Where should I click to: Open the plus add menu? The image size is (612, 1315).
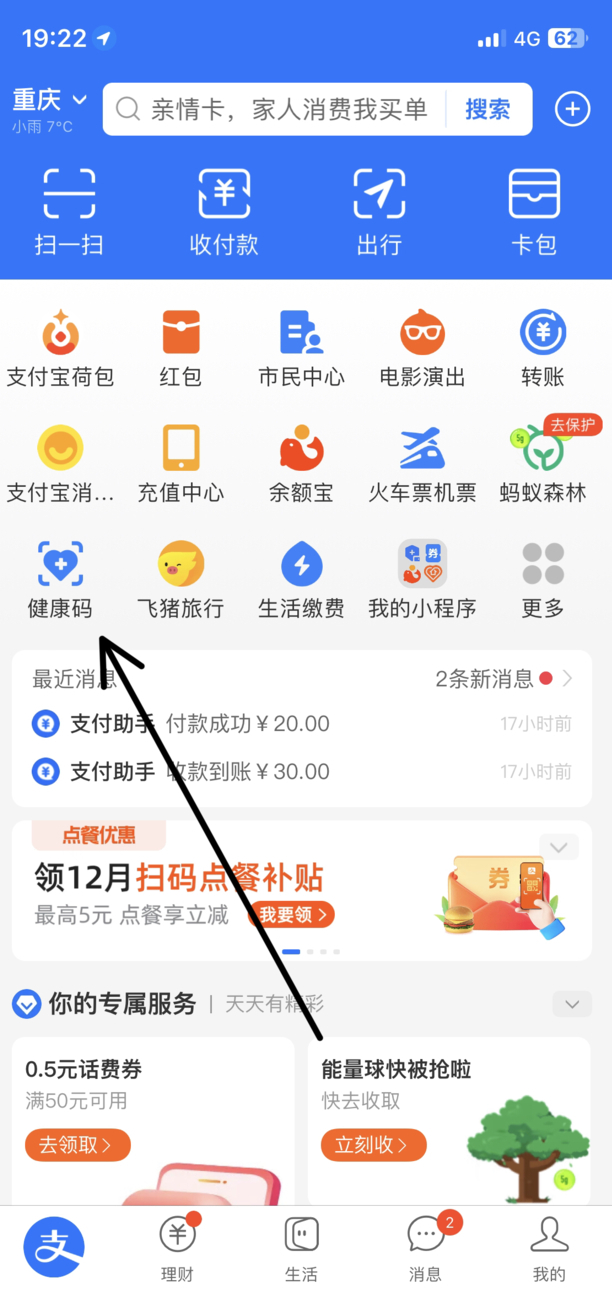(x=572, y=109)
